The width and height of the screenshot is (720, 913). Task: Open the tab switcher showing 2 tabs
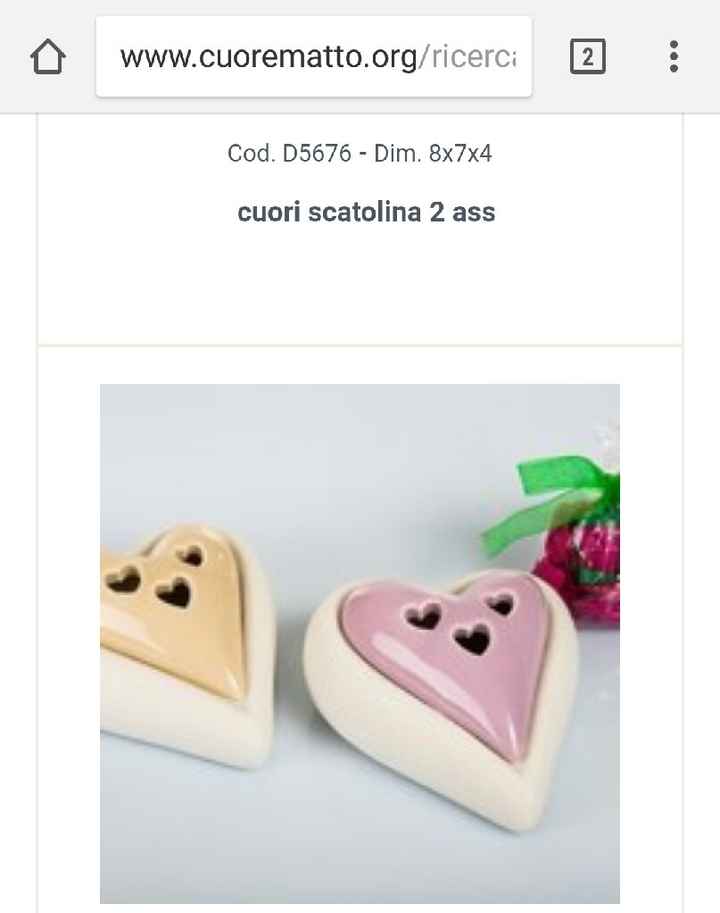click(x=587, y=57)
